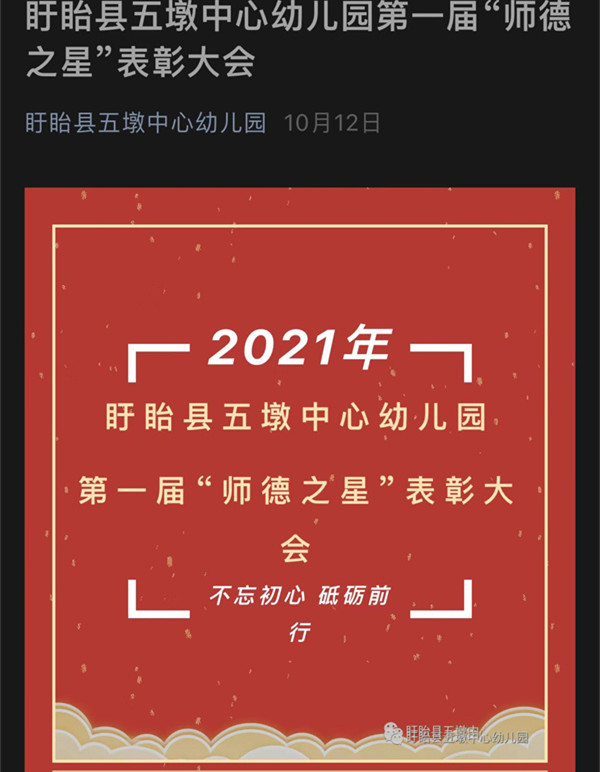The image size is (600, 772).
Task: Open the 盱眙县五墩中心幼儿园 account link
Action: (x=146, y=123)
